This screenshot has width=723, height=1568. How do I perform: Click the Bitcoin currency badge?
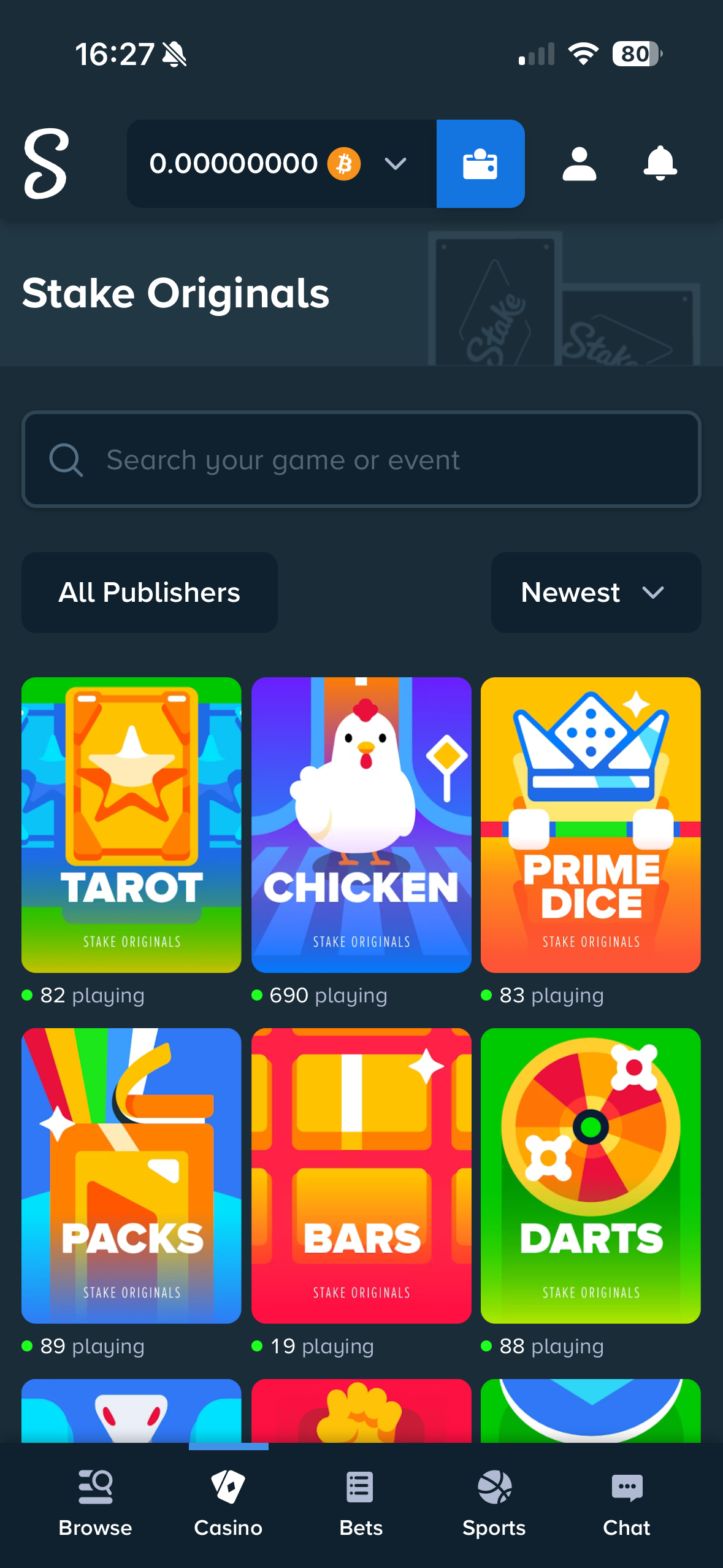[345, 163]
